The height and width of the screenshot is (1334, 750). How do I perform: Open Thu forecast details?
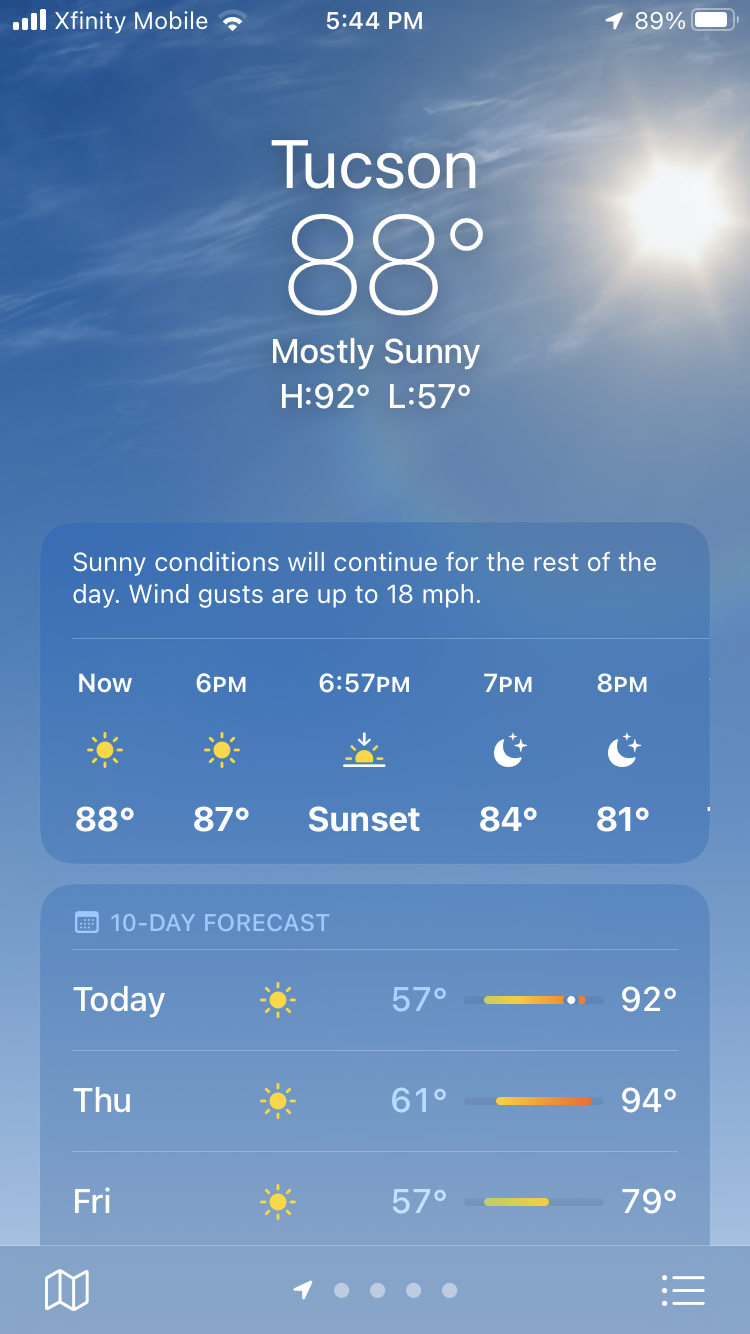pyautogui.click(x=374, y=1101)
